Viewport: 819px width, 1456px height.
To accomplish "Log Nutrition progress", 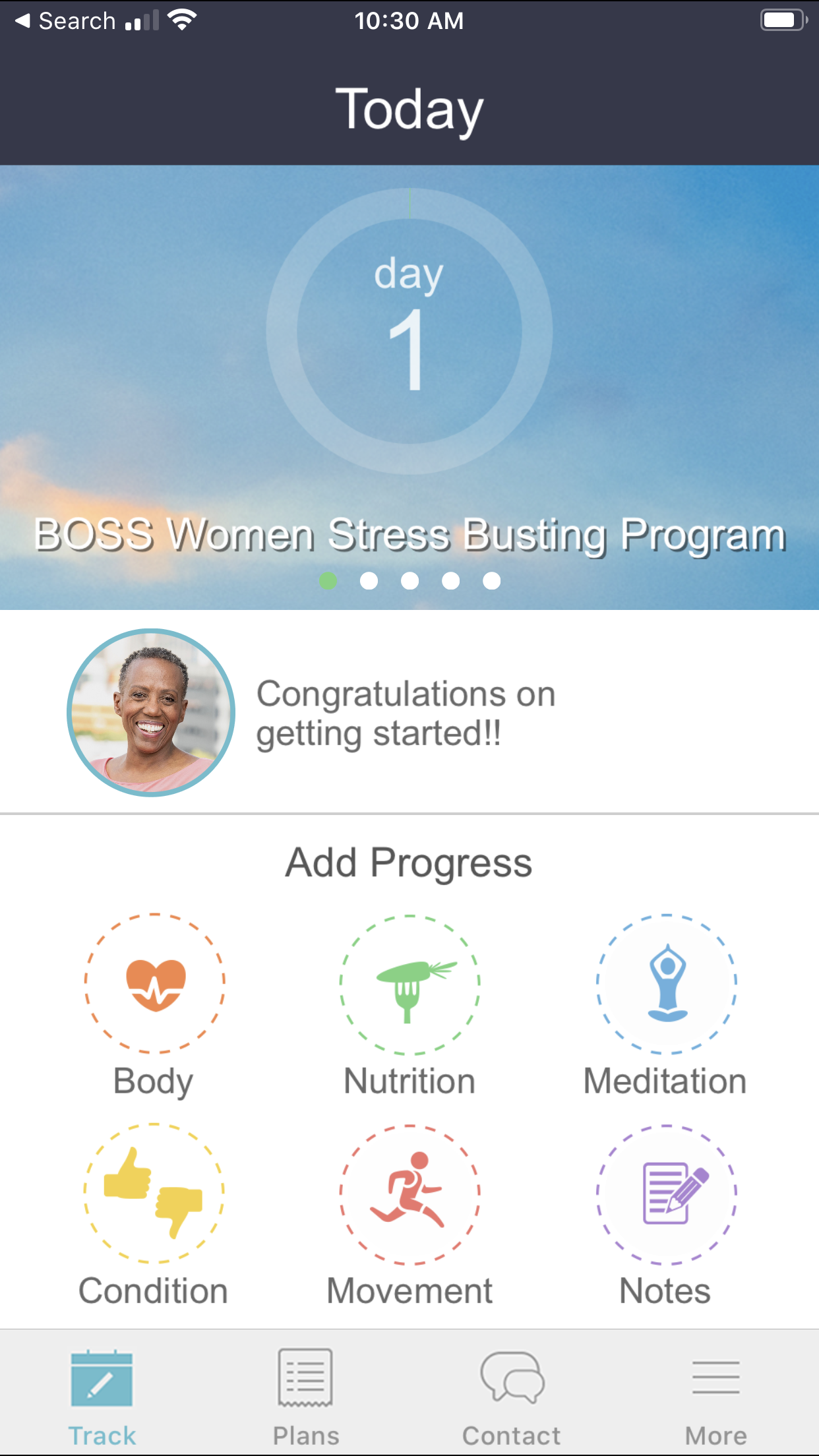I will (x=409, y=984).
